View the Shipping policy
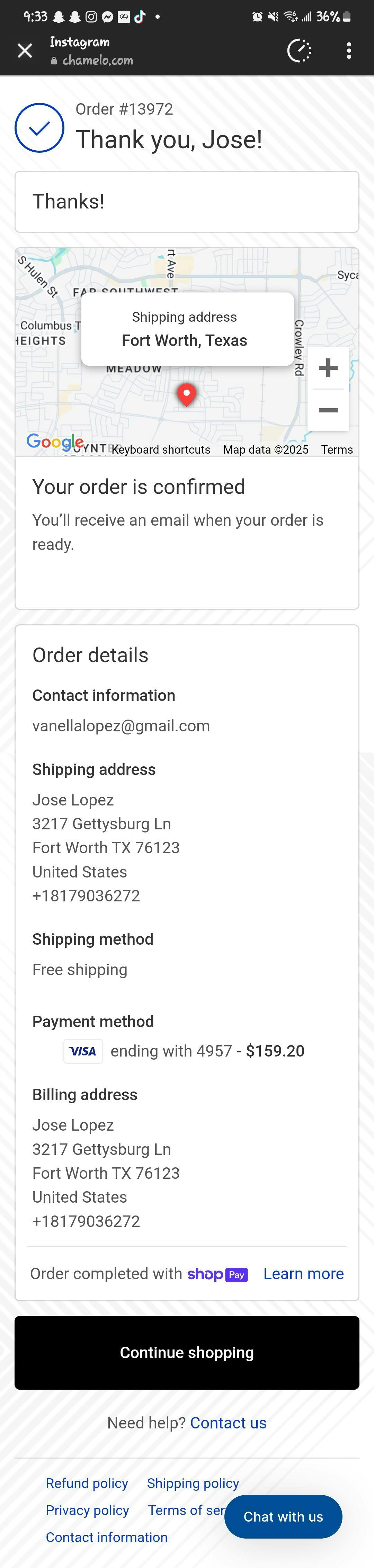Viewport: 374px width, 1568px height. click(193, 1484)
